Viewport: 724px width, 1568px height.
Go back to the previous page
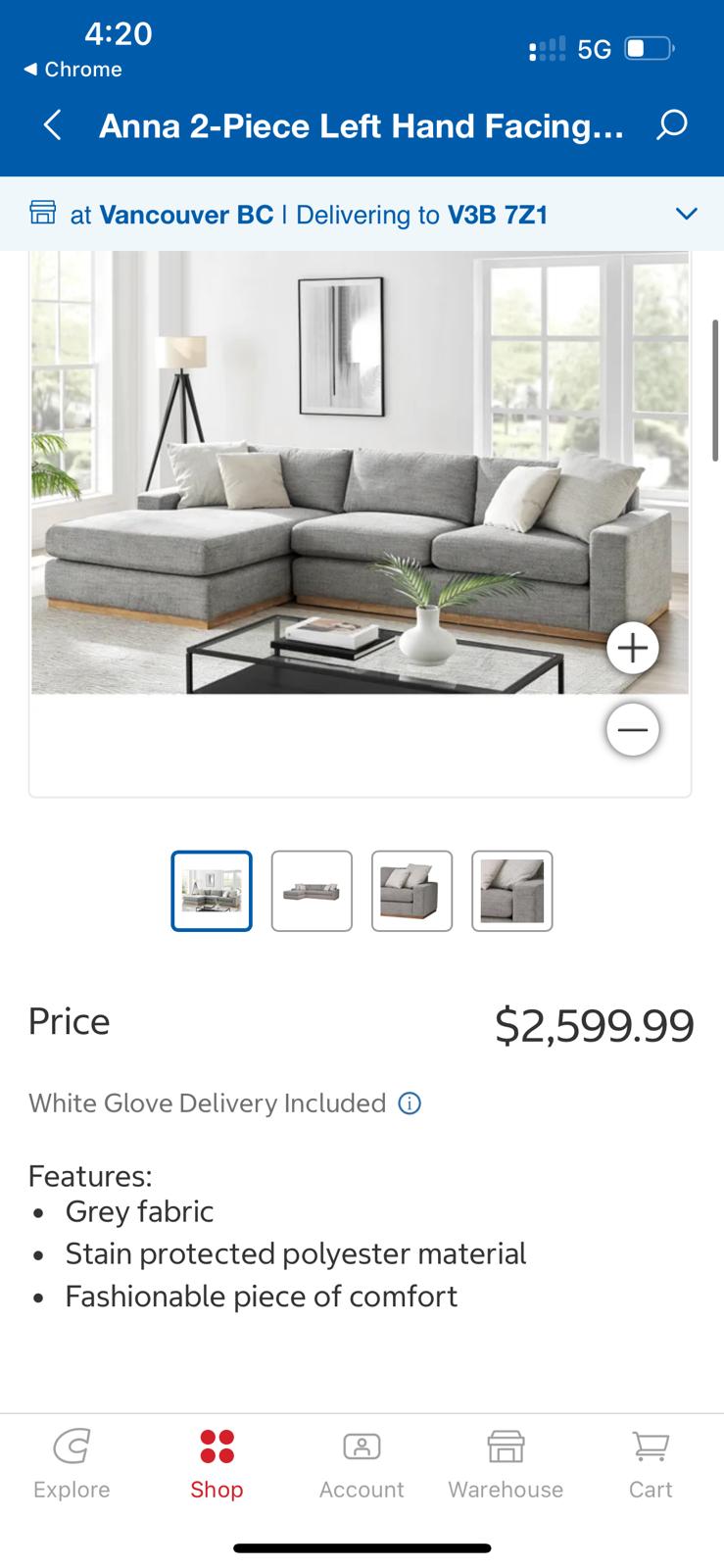(x=53, y=125)
